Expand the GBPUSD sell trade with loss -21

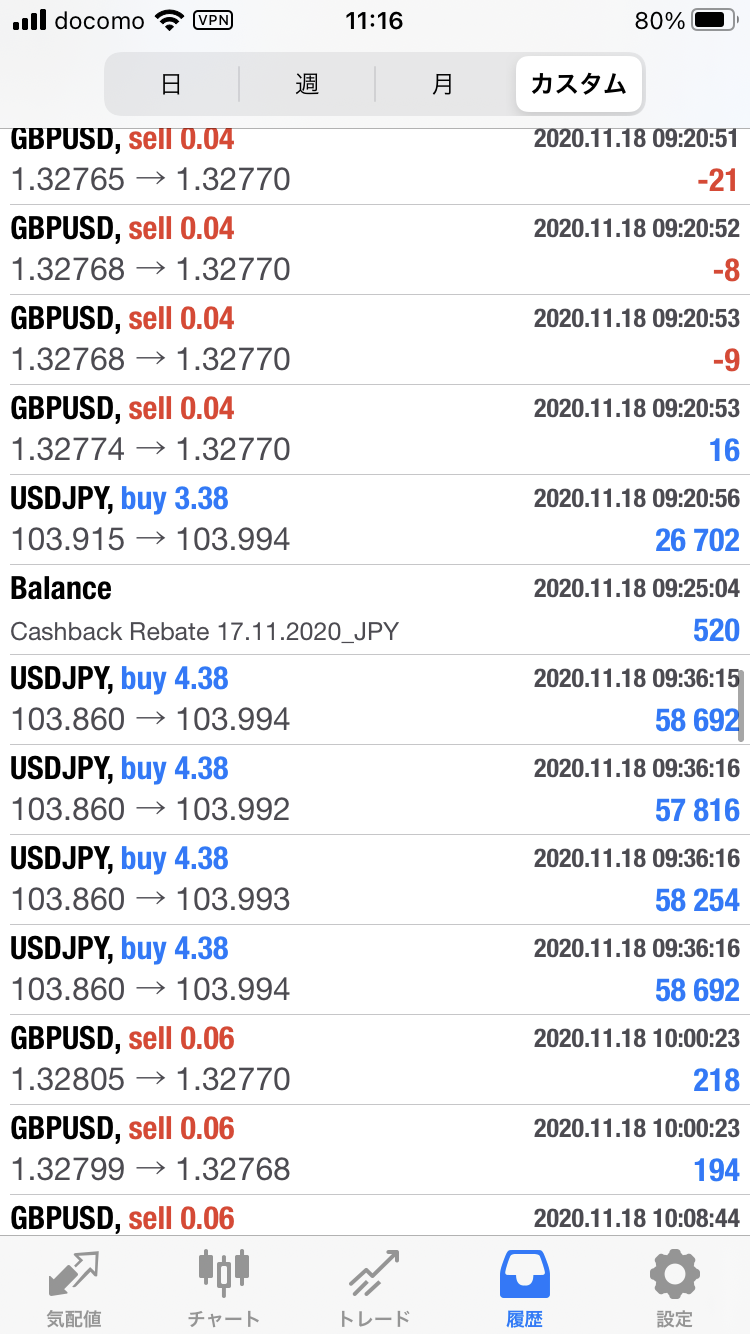375,166
